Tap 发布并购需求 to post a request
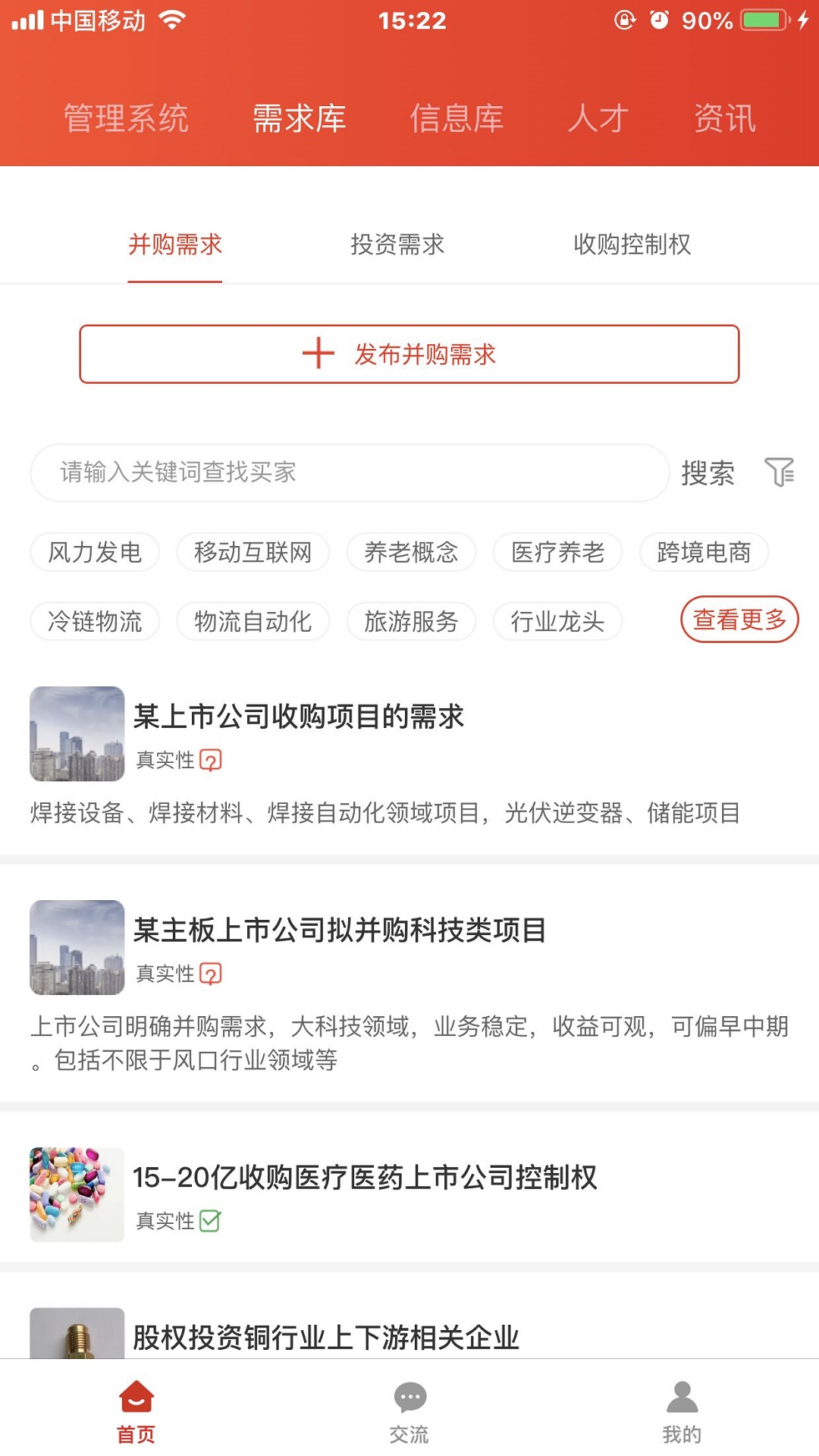 409,354
